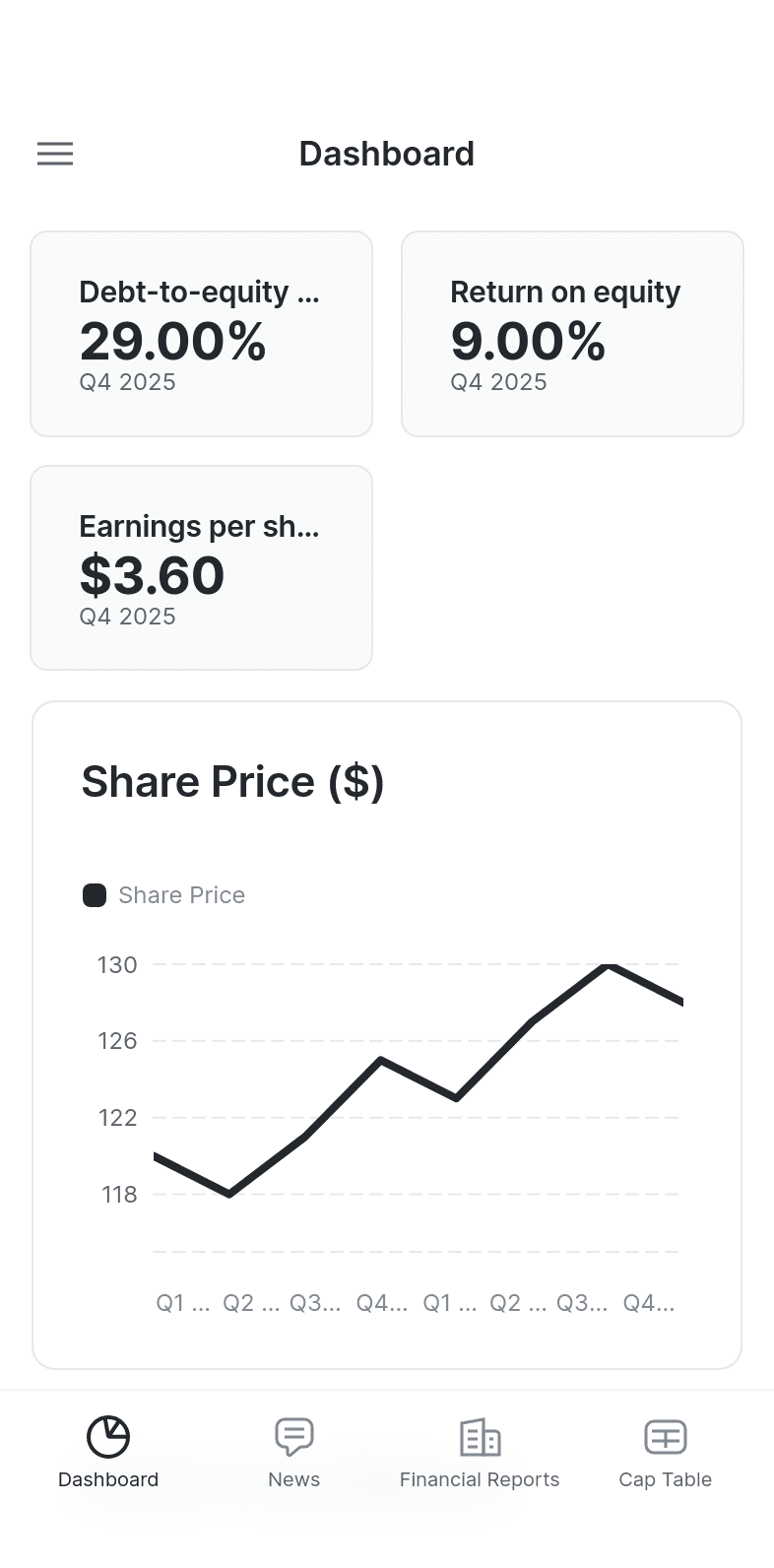This screenshot has width=774, height=1568.
Task: Switch to the News tab
Action: (x=293, y=1453)
